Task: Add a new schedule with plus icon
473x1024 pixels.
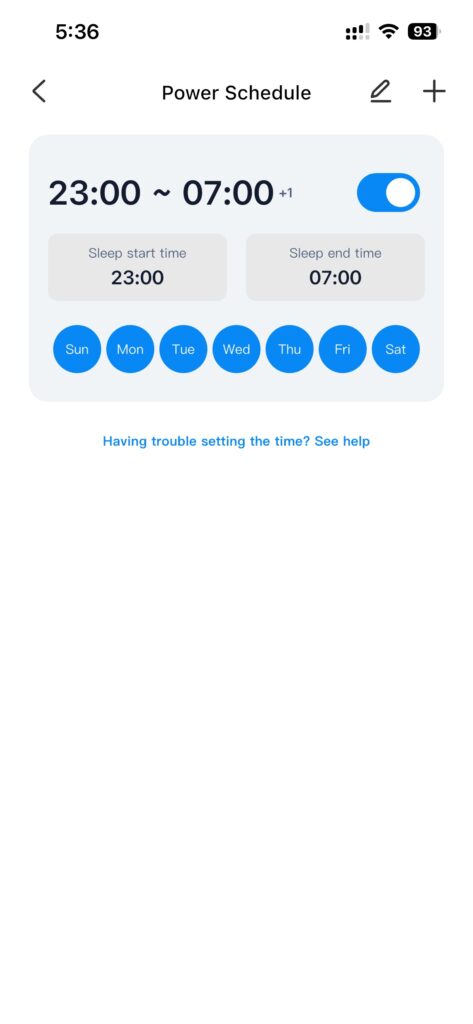Action: (434, 92)
